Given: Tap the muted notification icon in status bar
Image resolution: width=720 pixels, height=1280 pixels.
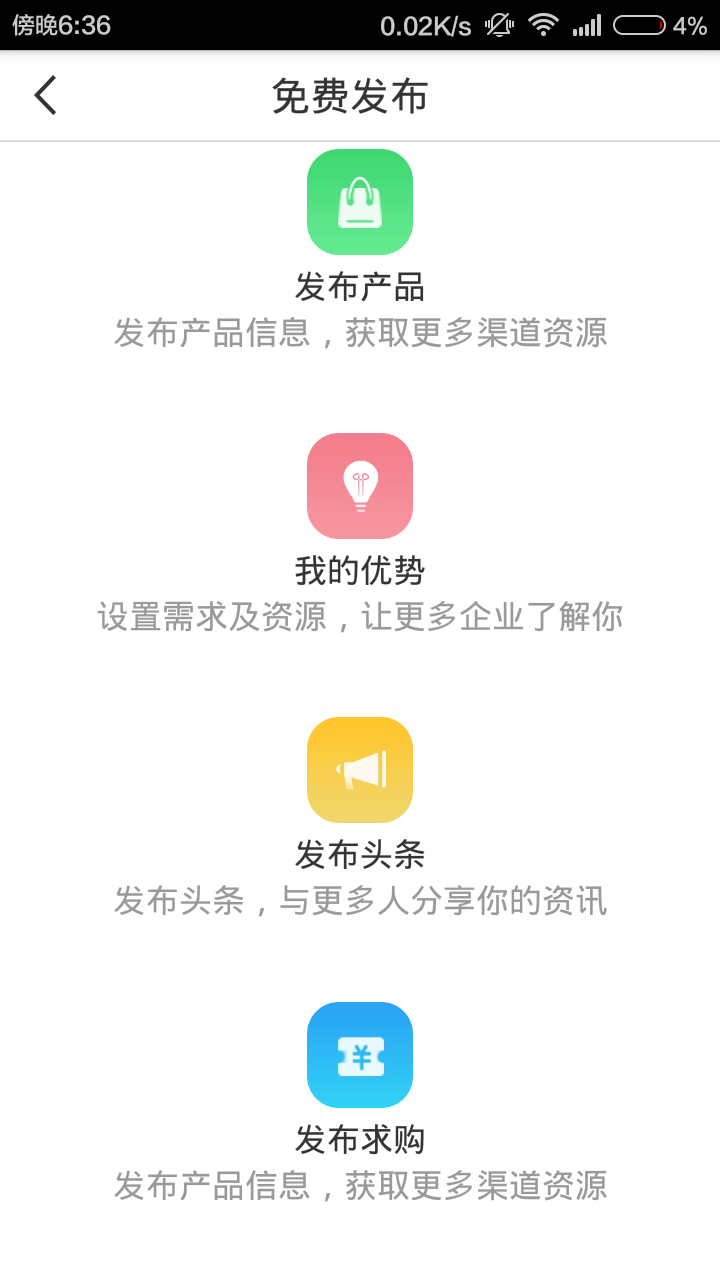Looking at the screenshot, I should (498, 24).
